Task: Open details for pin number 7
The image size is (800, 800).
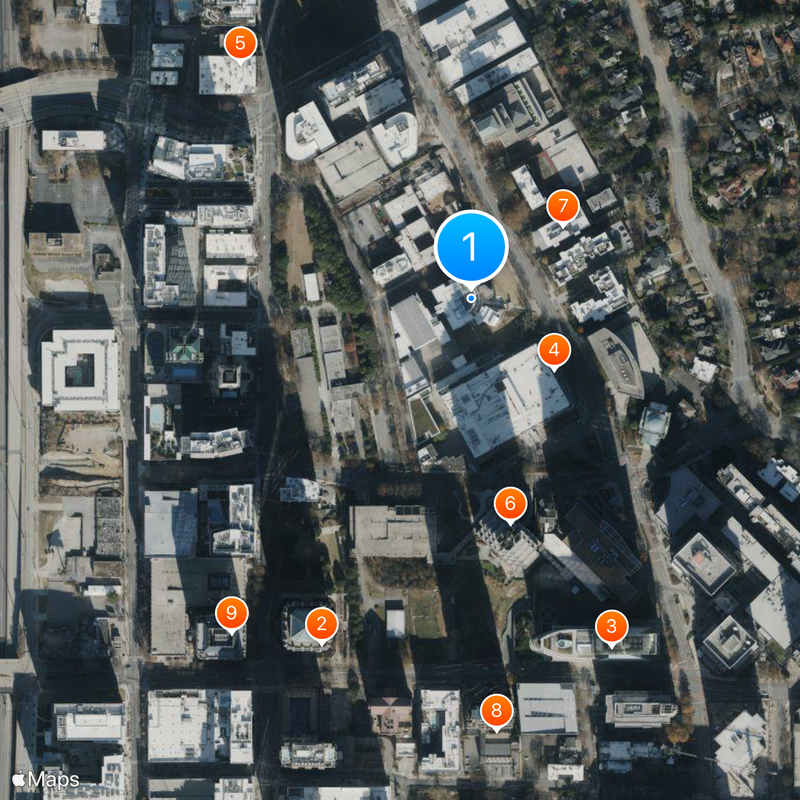Action: pos(563,207)
